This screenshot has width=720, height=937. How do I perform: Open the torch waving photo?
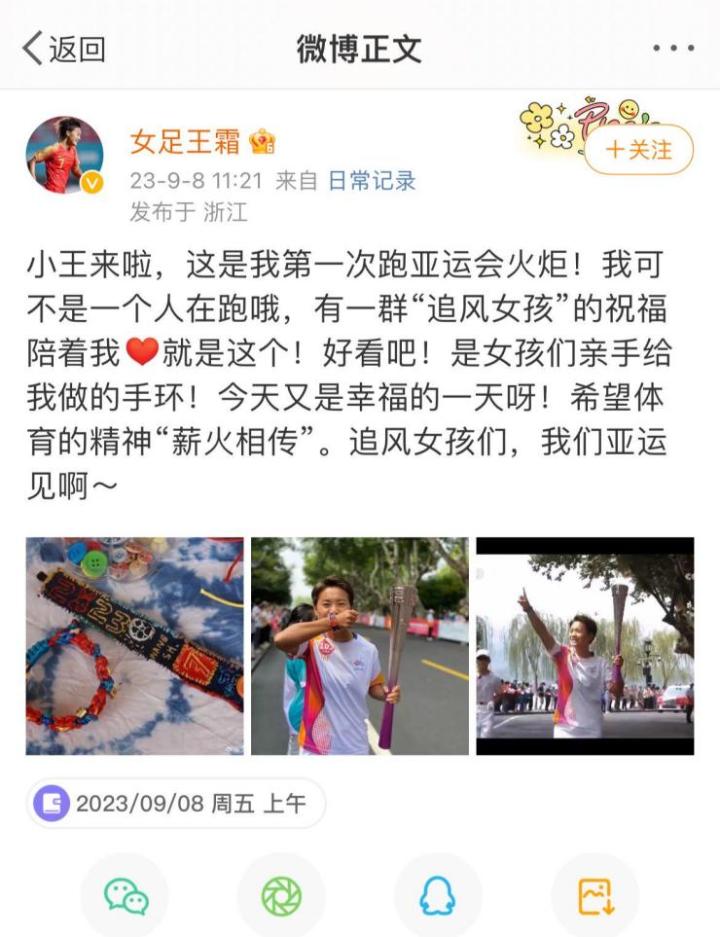(x=585, y=646)
